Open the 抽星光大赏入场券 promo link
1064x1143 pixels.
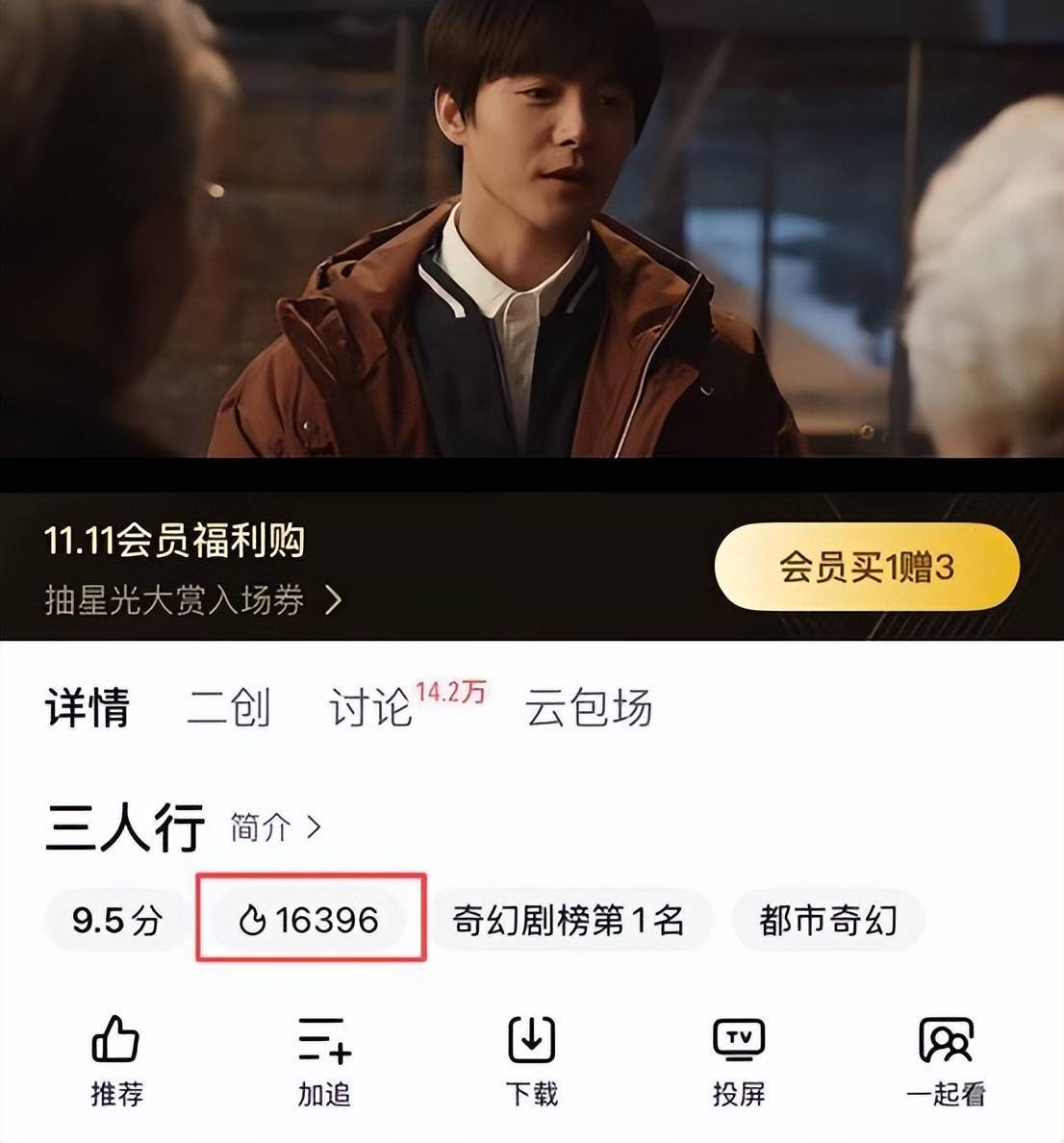(192, 600)
